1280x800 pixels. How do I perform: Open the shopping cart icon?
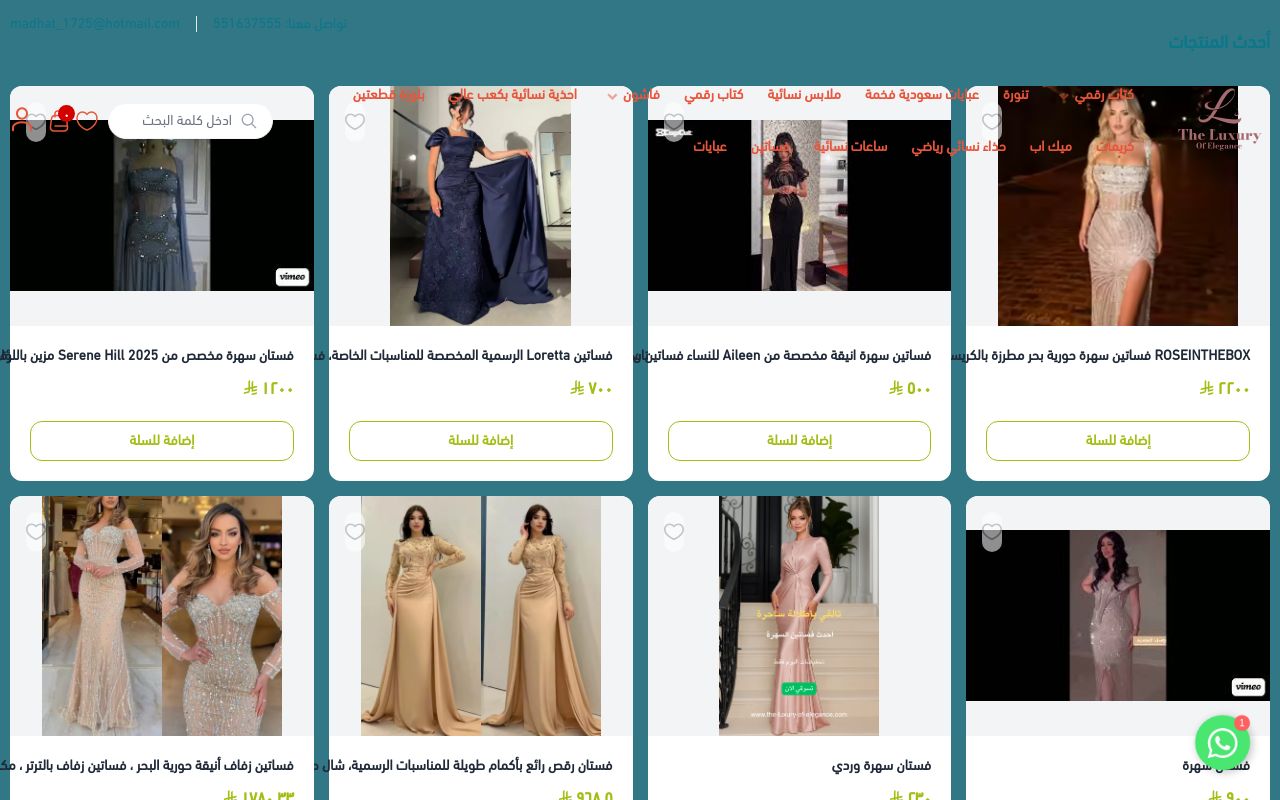[60, 121]
